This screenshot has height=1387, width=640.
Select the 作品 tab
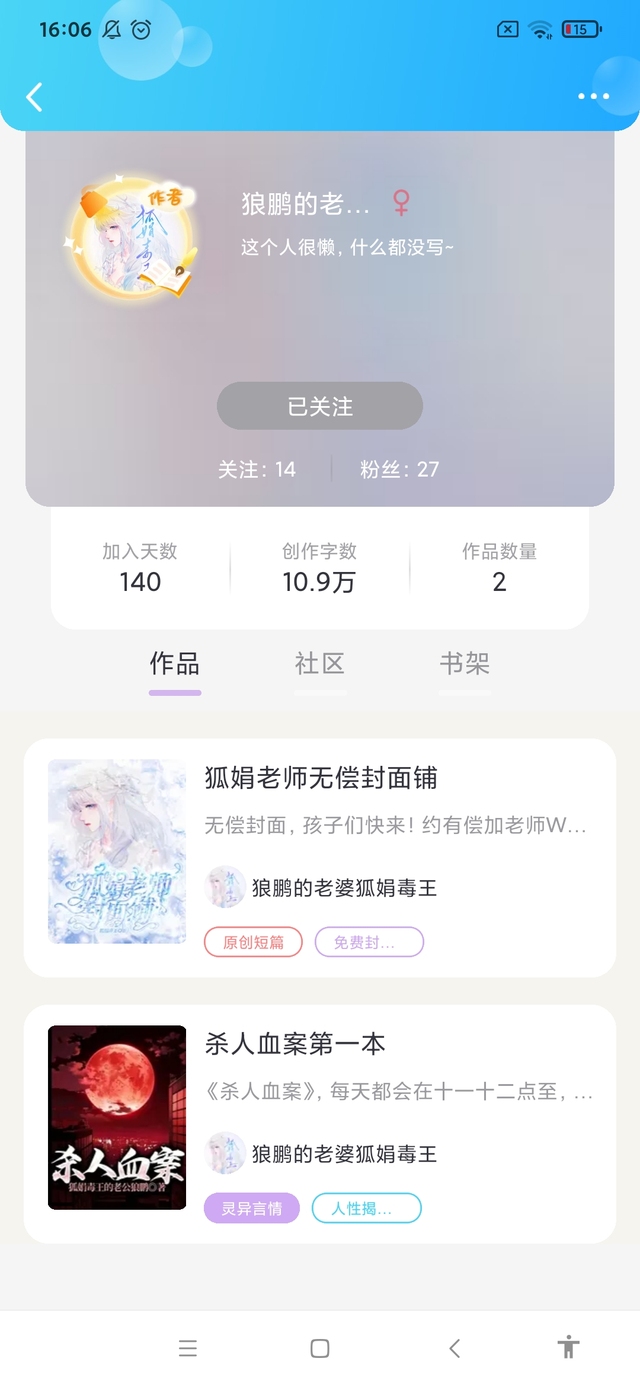tap(175, 664)
